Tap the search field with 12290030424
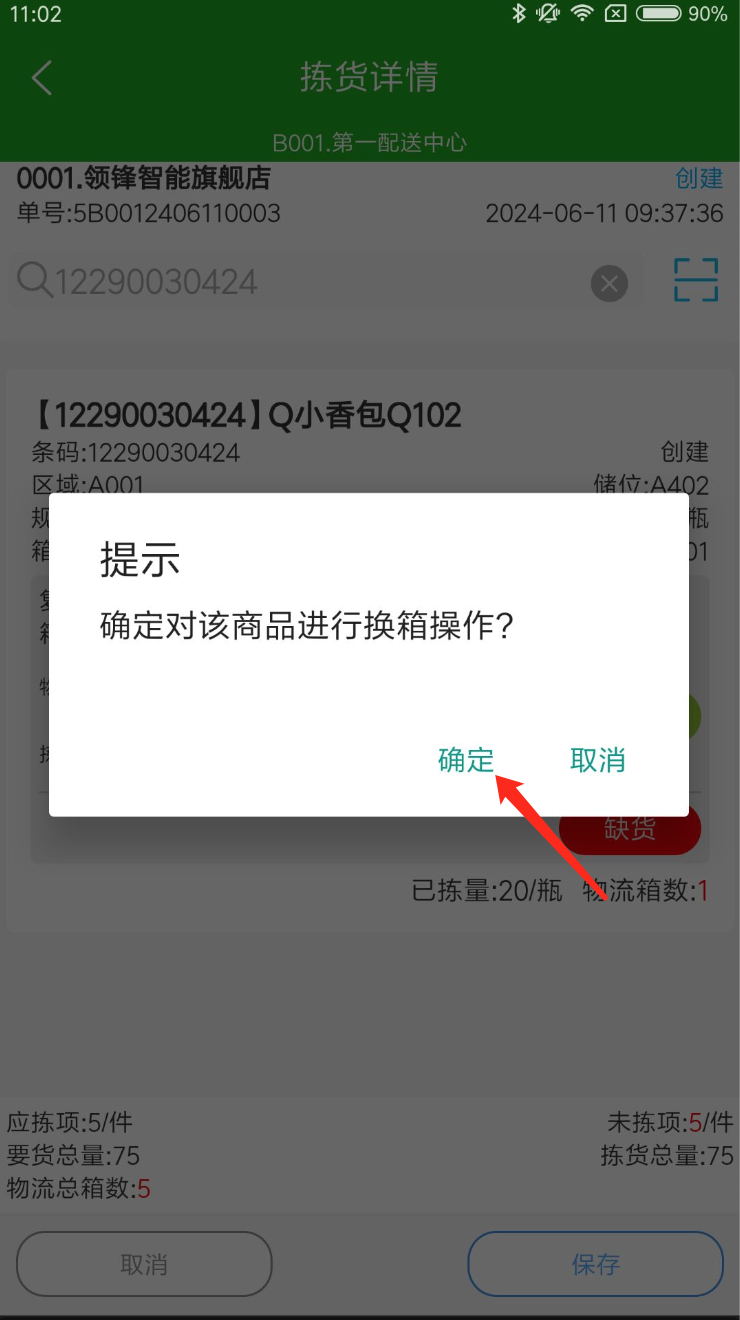Image resolution: width=740 pixels, height=1320 pixels. pyautogui.click(x=300, y=283)
